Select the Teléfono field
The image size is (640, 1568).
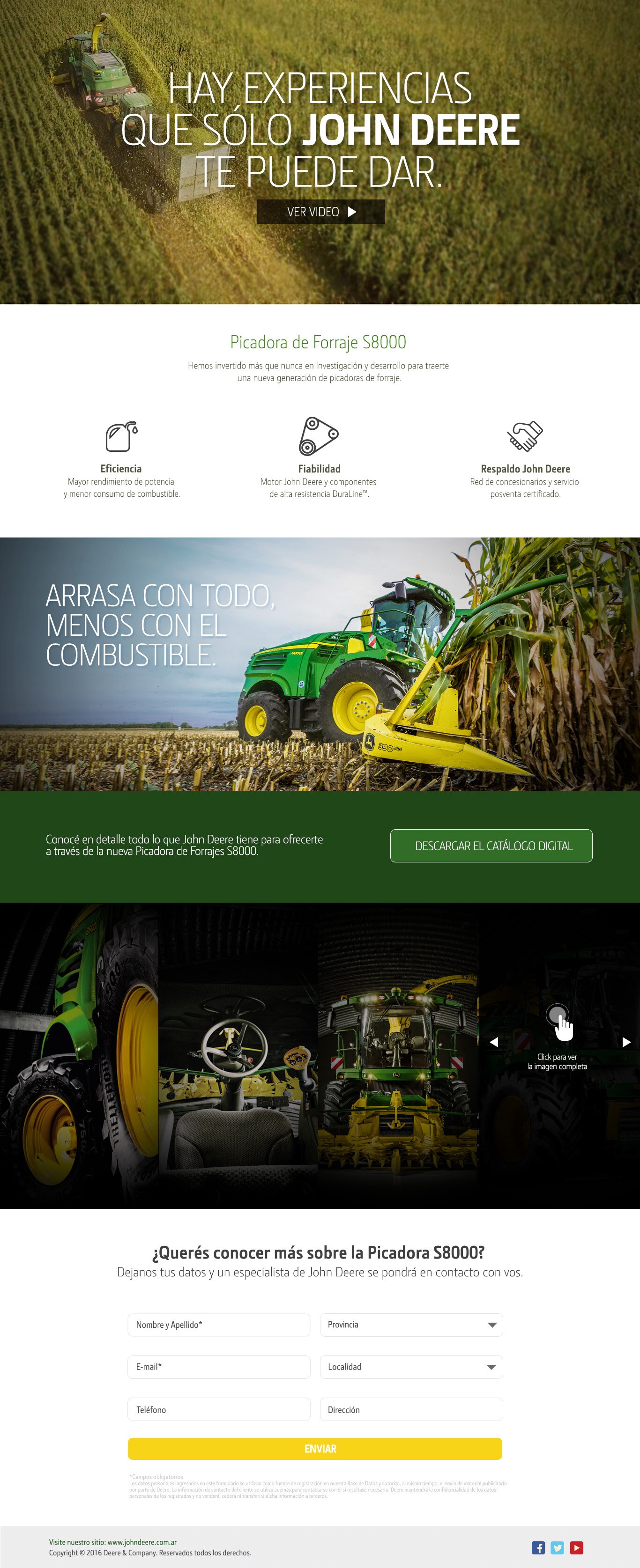(219, 1409)
